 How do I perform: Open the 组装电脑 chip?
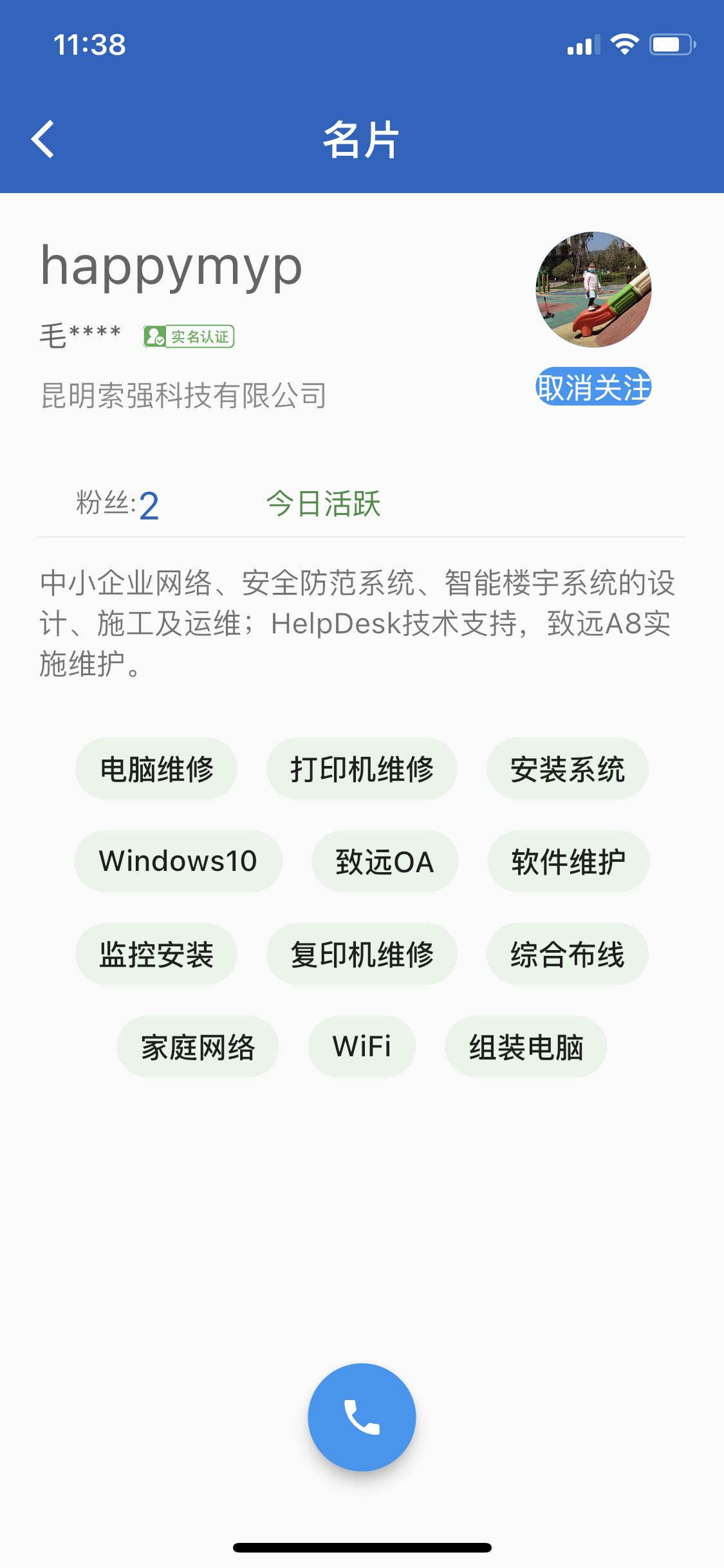click(526, 1047)
